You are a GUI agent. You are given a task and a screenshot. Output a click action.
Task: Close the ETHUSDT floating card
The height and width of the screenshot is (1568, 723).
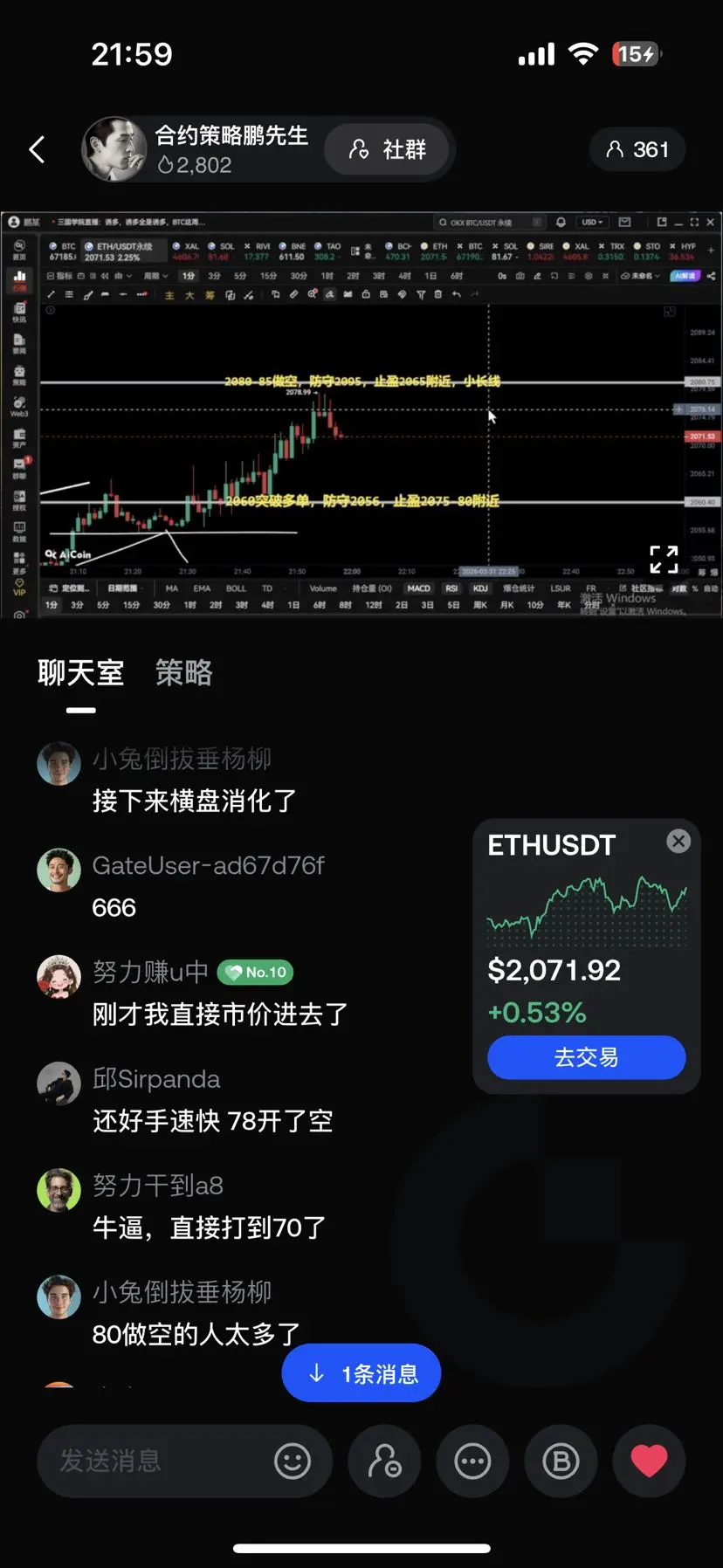tap(678, 841)
